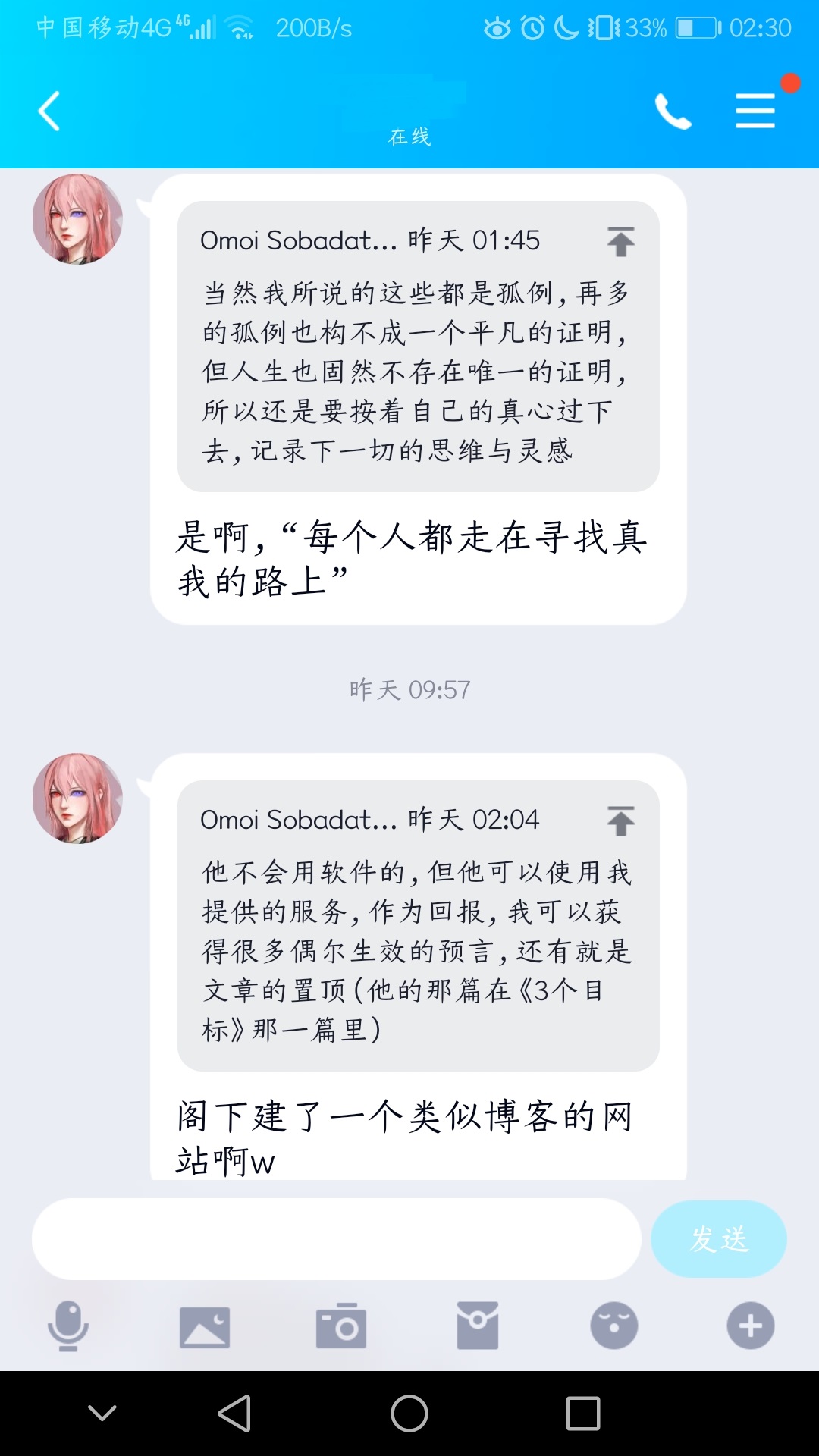This screenshot has height=1456, width=819.
Task: Pick a picture from the gallery
Action: (x=205, y=1326)
